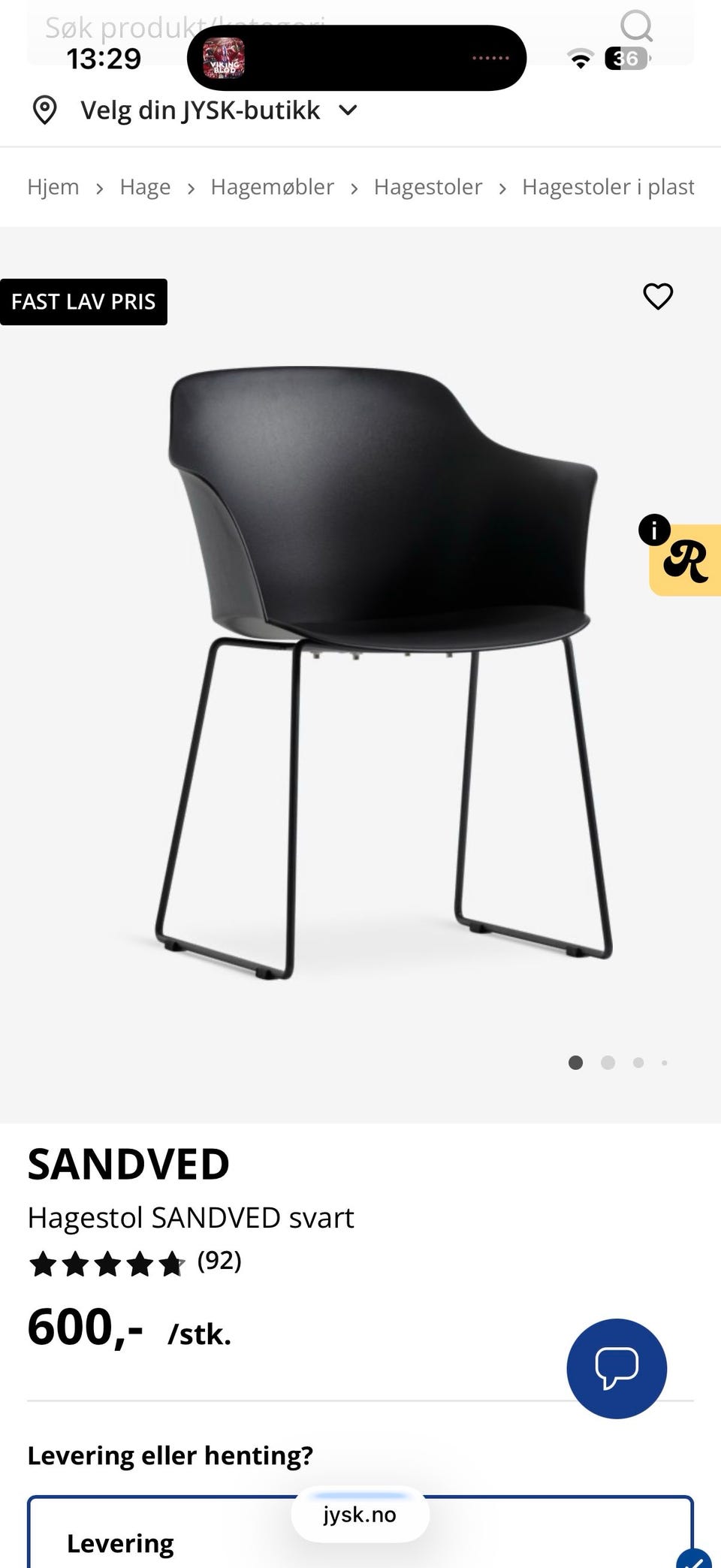Select the Levering delivery option
The height and width of the screenshot is (1568, 721).
click(360, 1533)
